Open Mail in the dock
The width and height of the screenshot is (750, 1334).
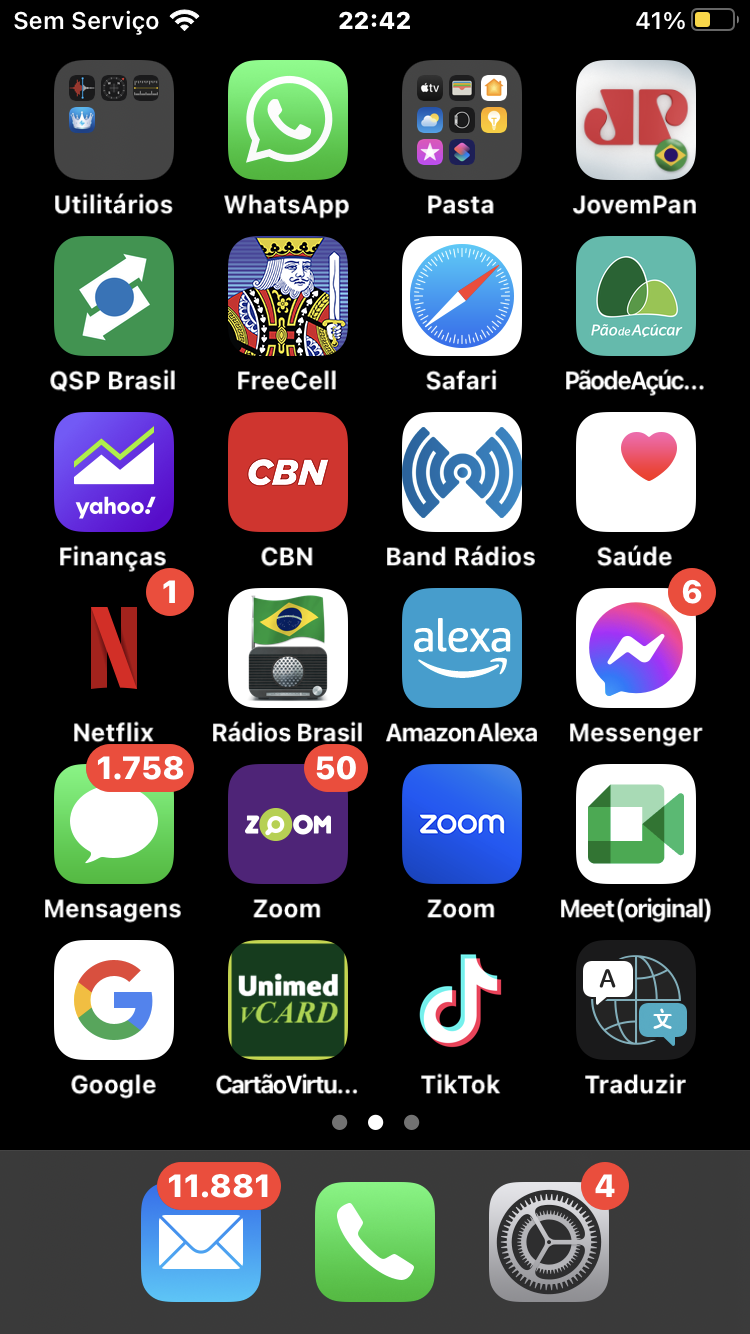201,1241
